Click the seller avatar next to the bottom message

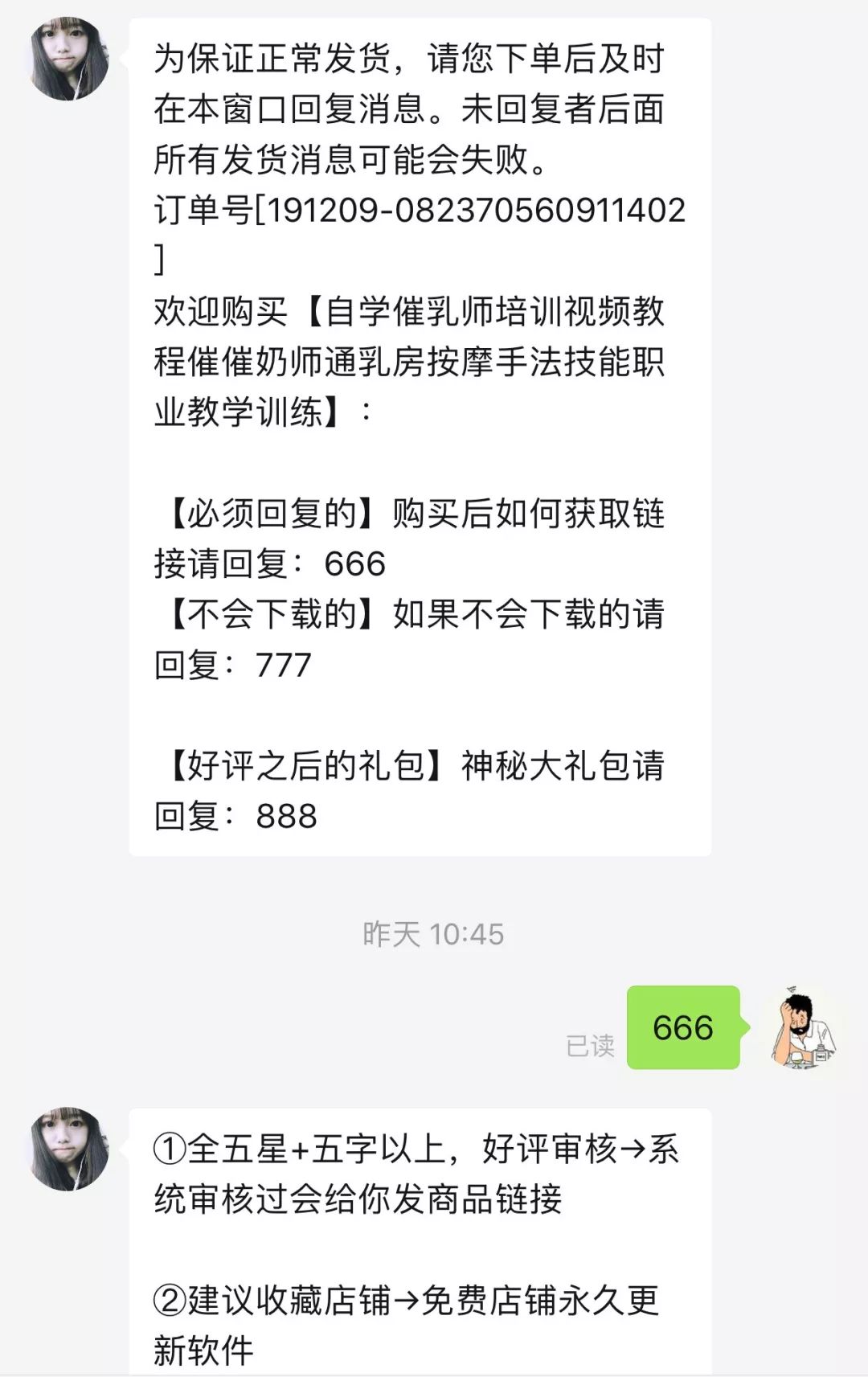[68, 1150]
